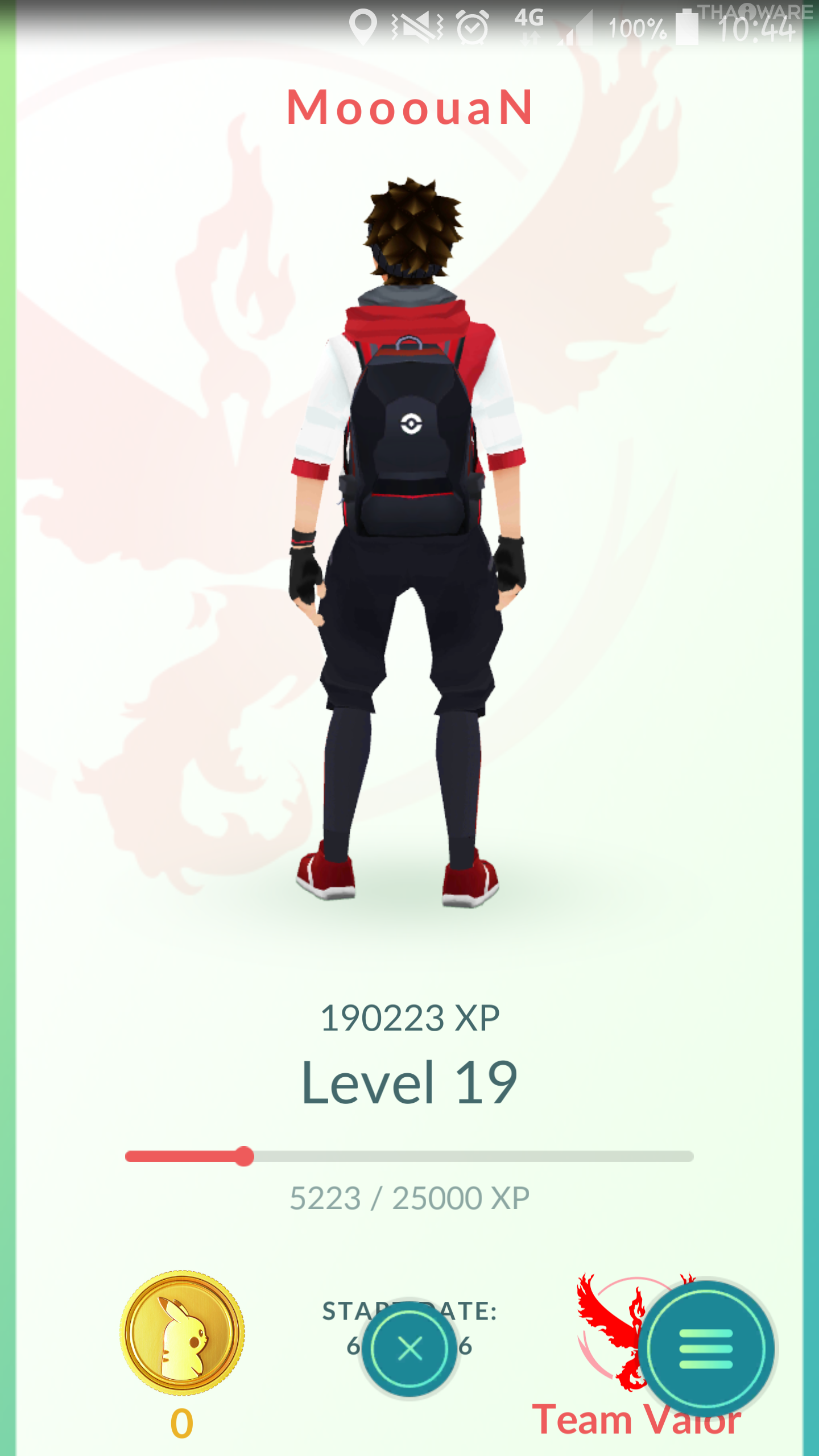Close the trainer profile screen
Viewport: 819px width, 1456px height.
(x=409, y=1349)
